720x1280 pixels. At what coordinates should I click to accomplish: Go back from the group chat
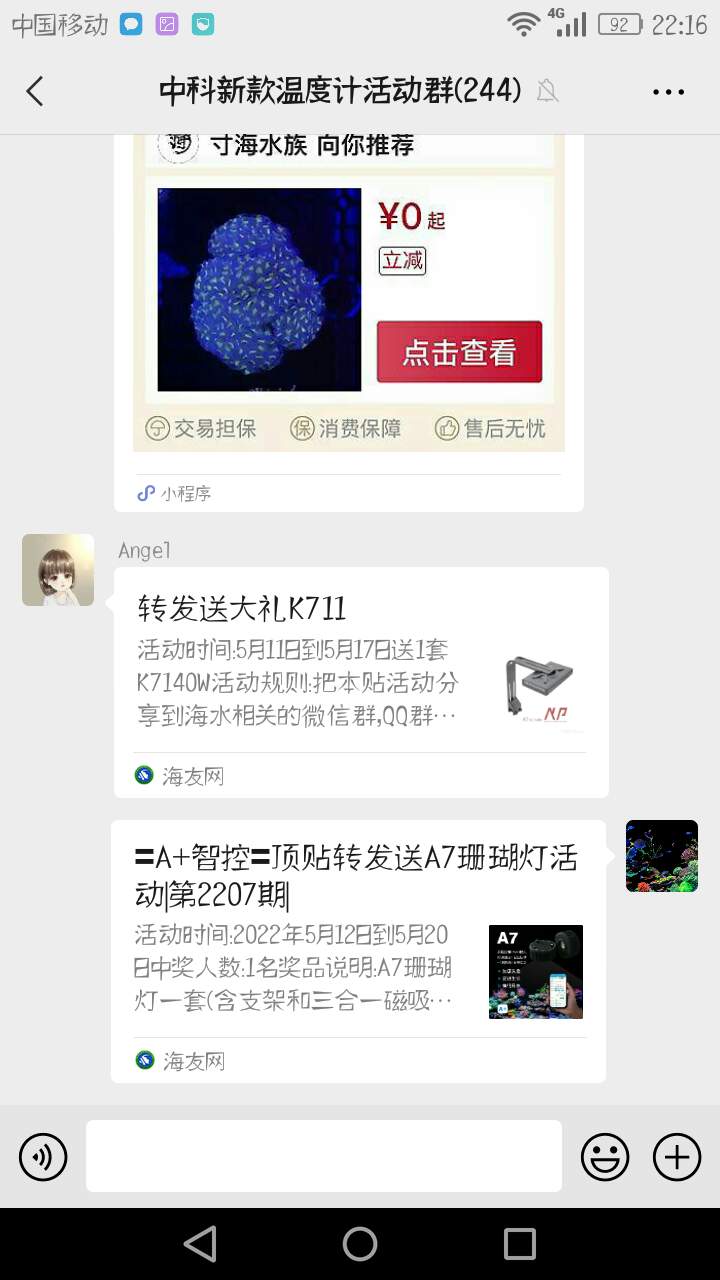(x=35, y=91)
